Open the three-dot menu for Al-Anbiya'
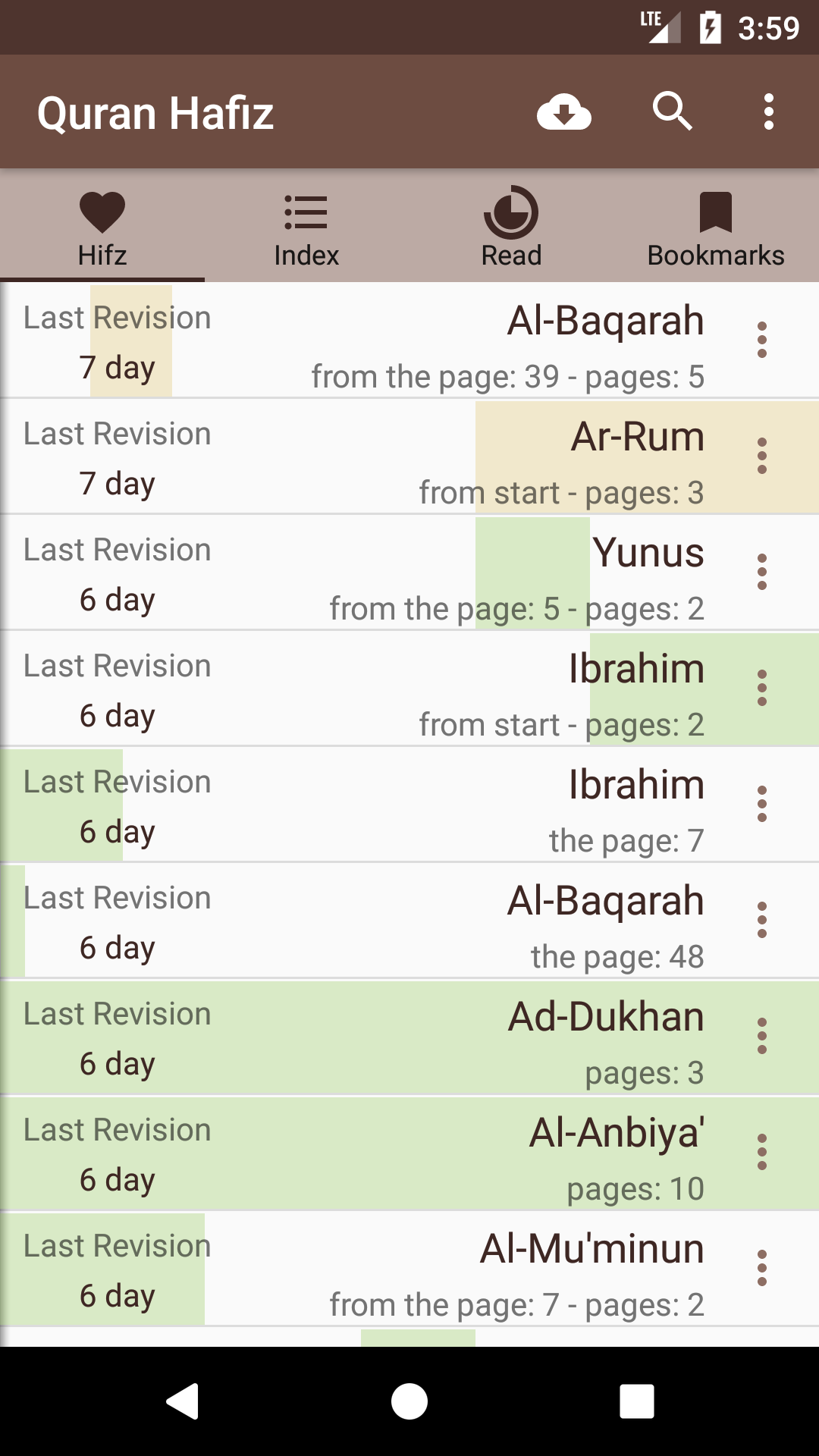 (x=762, y=1153)
